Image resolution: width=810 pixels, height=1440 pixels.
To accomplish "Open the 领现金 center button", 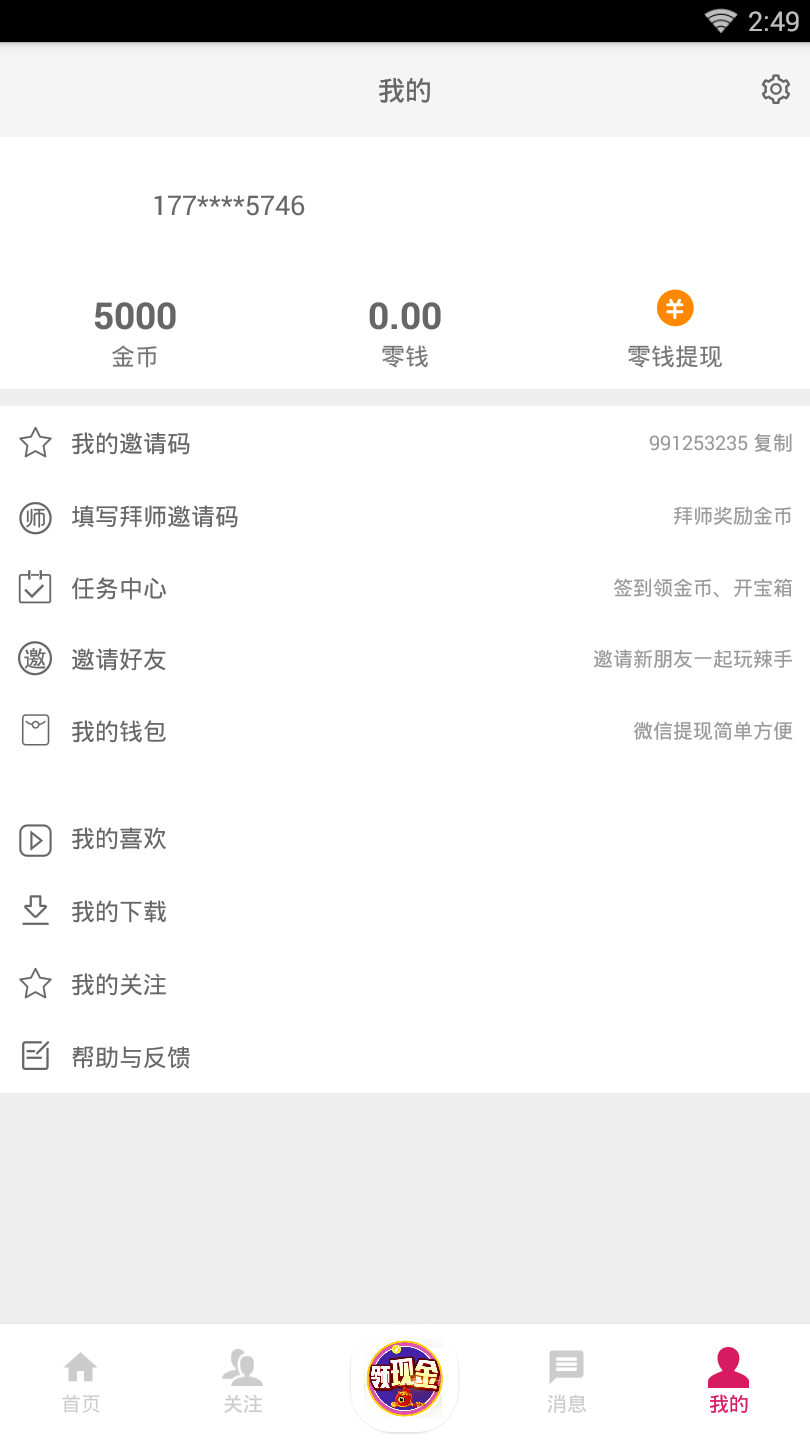I will [x=404, y=1380].
